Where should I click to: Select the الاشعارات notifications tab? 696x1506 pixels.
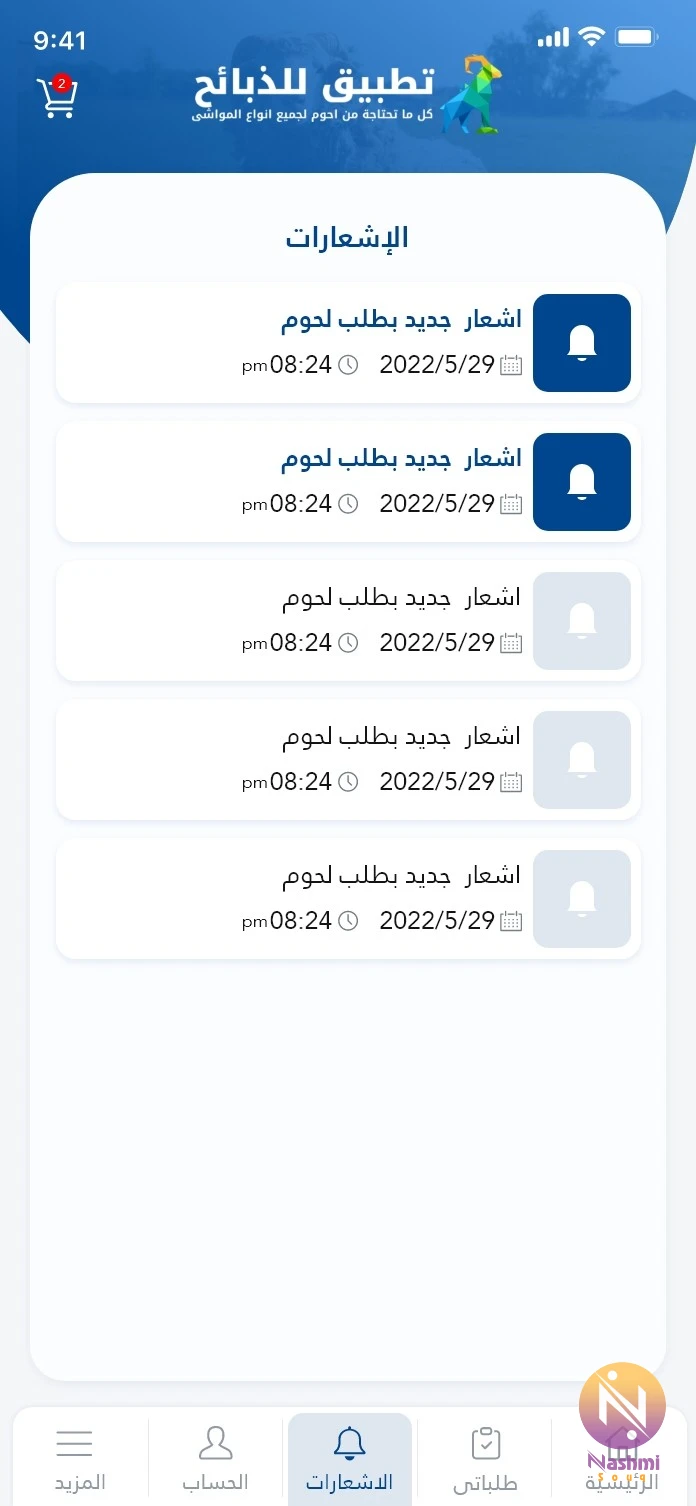tap(350, 1459)
